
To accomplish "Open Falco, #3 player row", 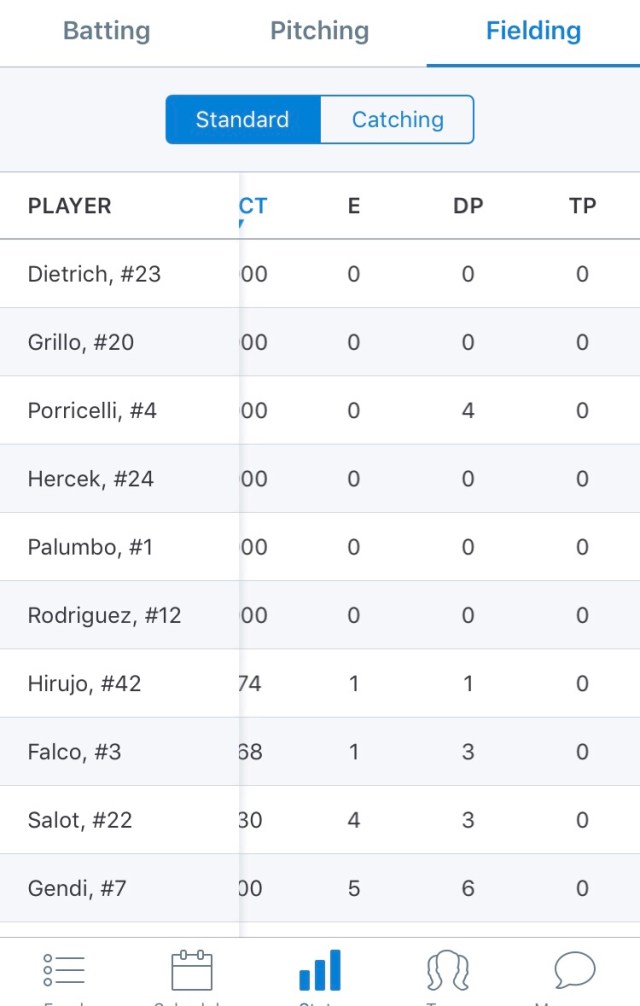I will click(x=74, y=752).
